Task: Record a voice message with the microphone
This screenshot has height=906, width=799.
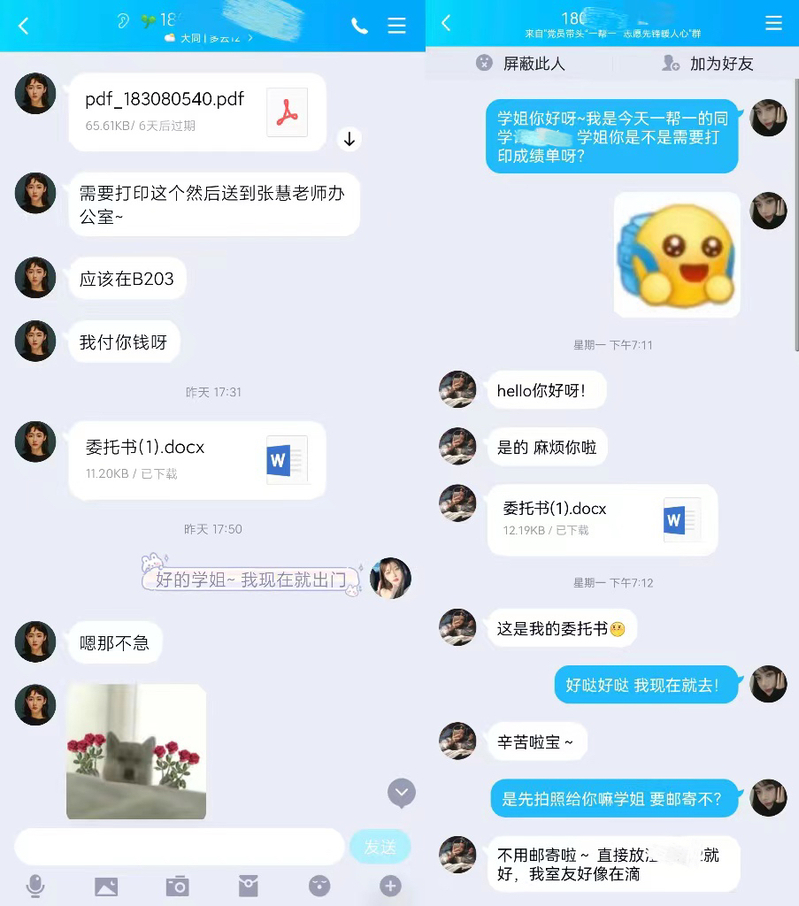Action: (35, 886)
